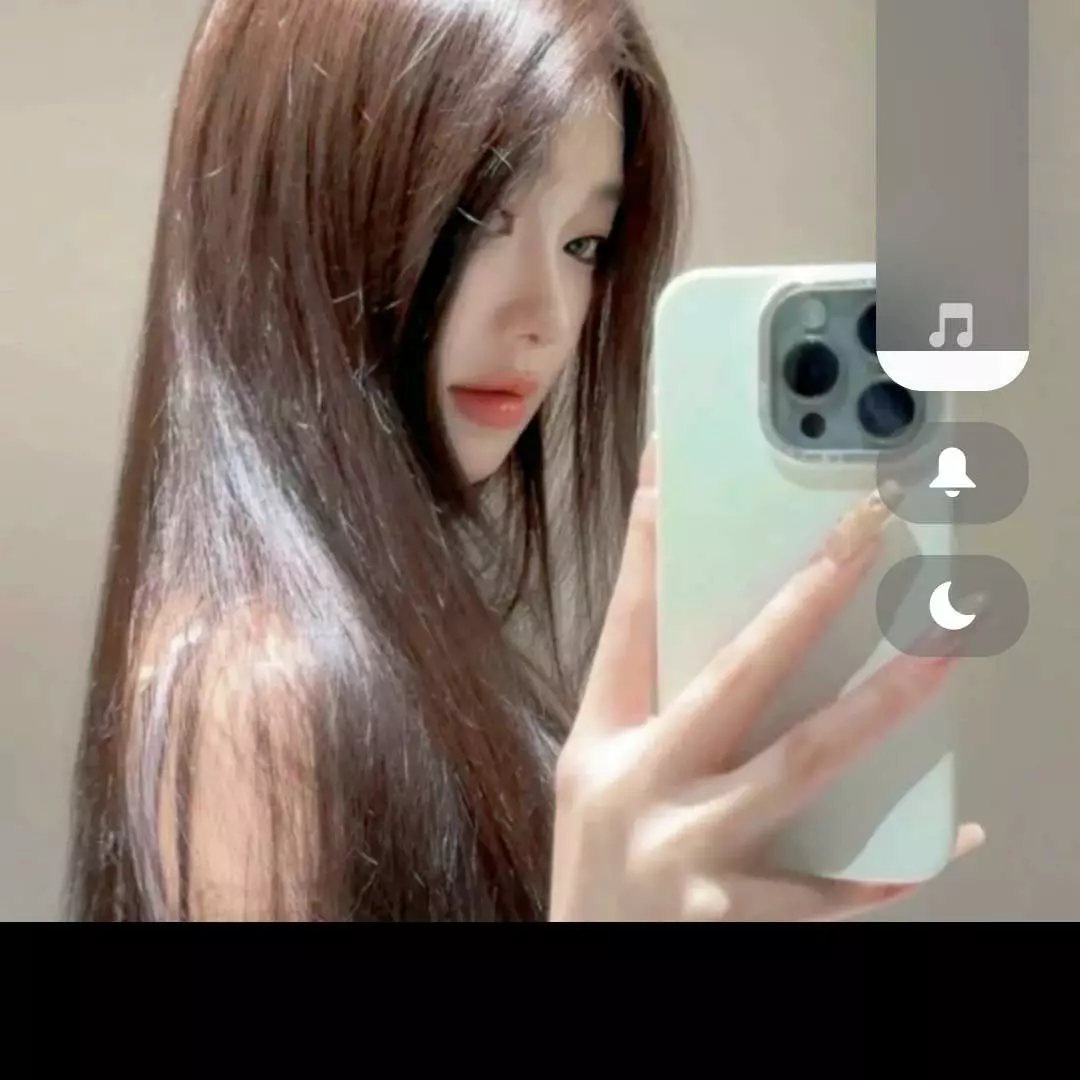Image resolution: width=1080 pixels, height=1080 pixels.
Task: Toggle the ringer mode bell
Action: pos(952,473)
